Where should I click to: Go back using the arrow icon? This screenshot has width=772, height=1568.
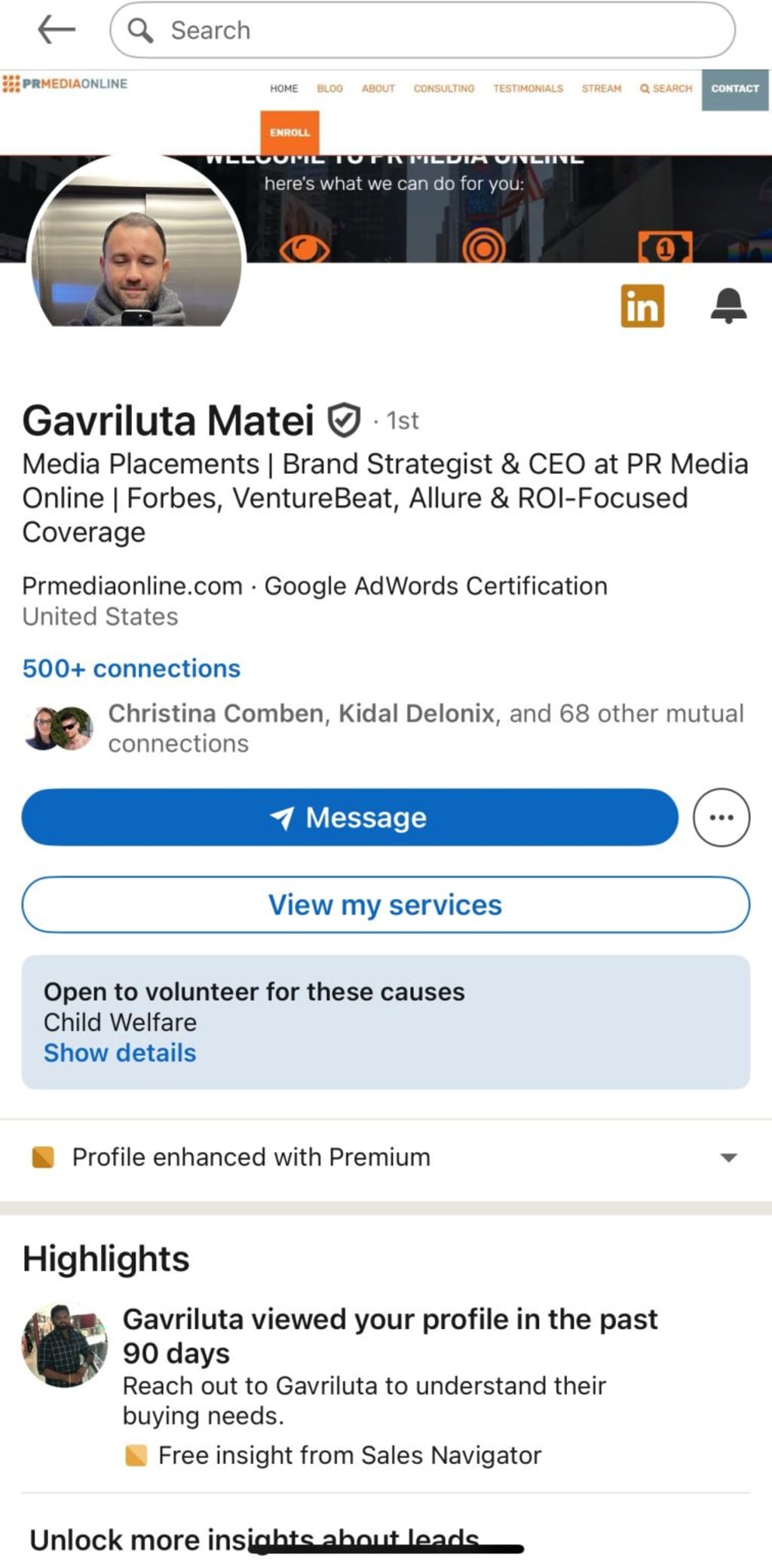57,30
